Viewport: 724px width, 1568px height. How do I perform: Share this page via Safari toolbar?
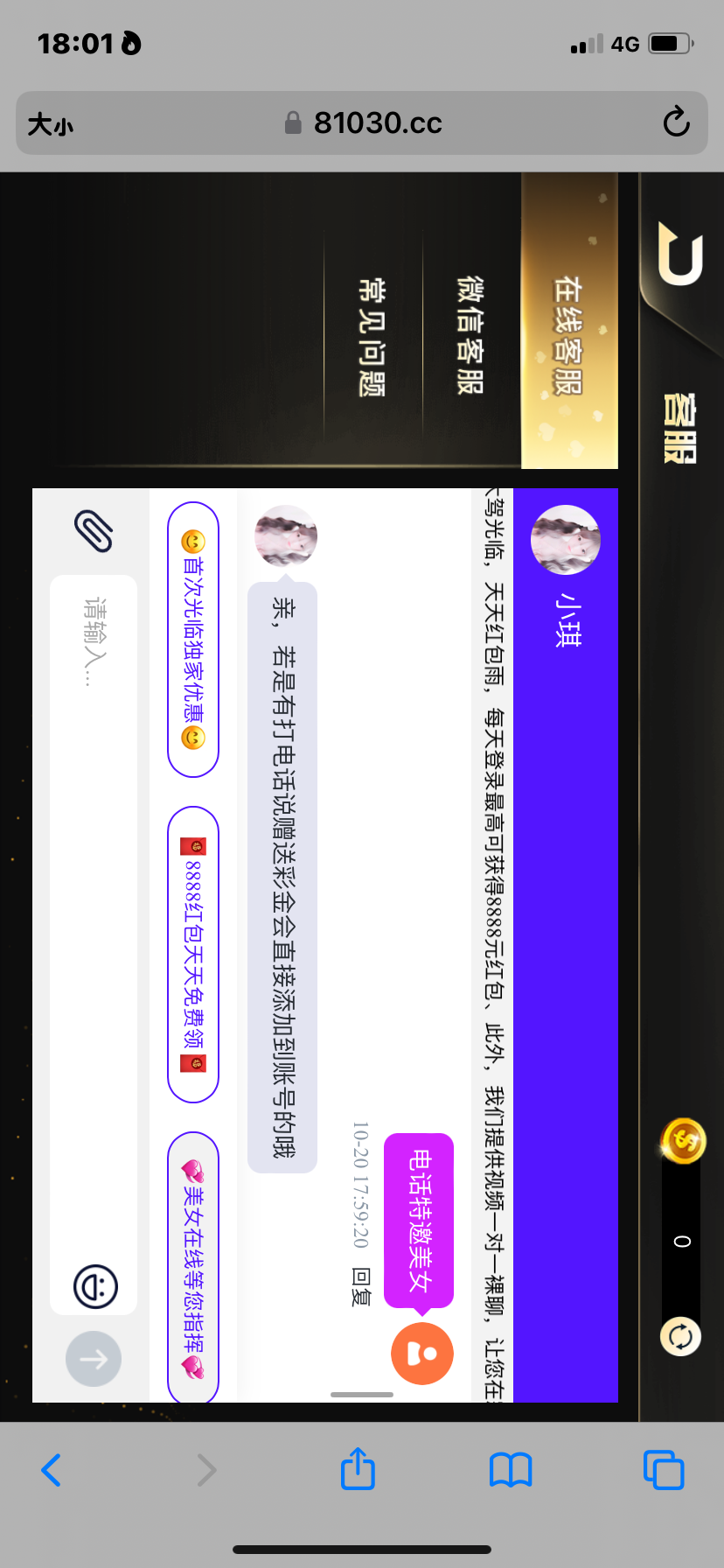pos(358,1469)
